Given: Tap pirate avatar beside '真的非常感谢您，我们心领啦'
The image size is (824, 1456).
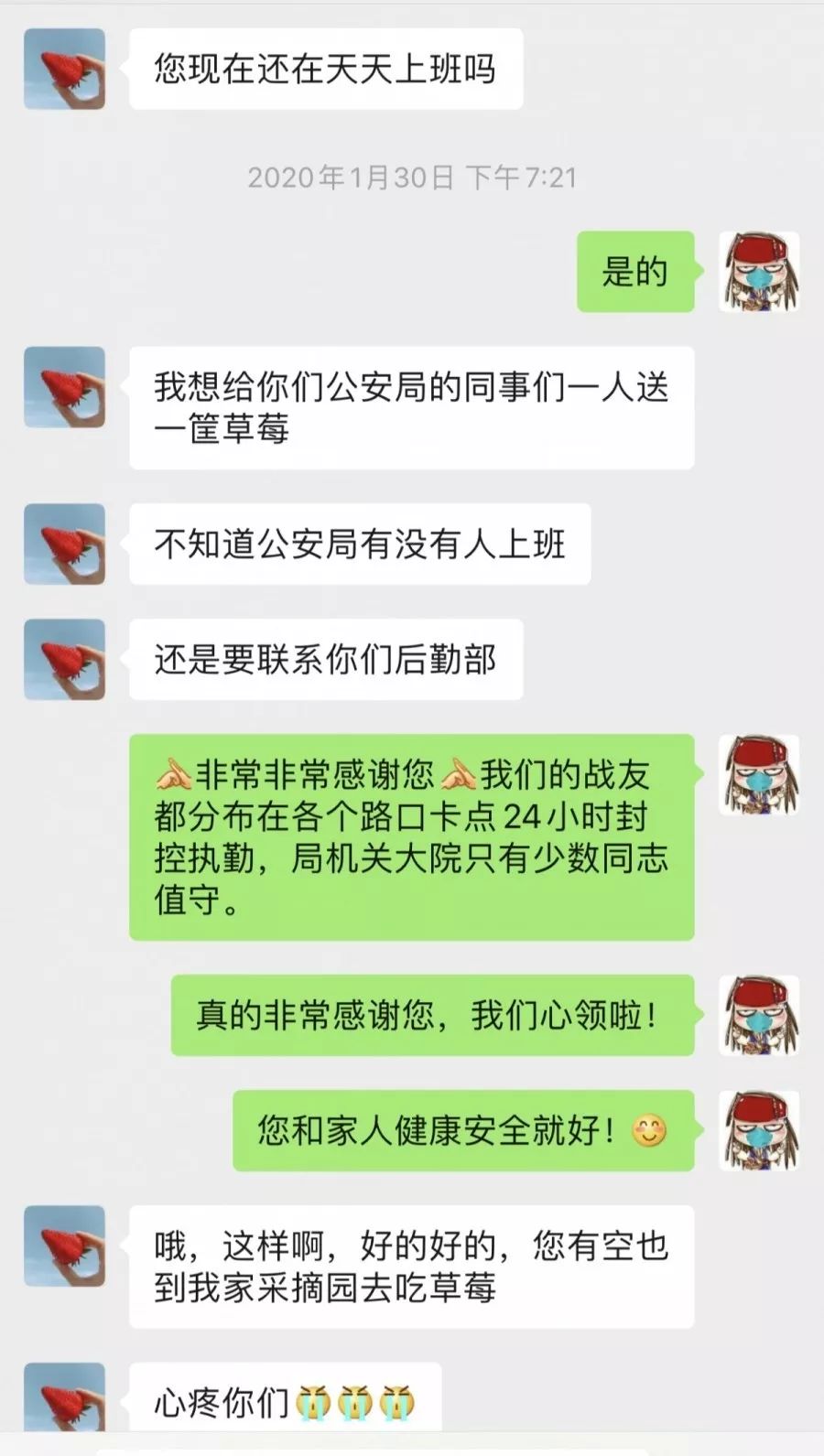Looking at the screenshot, I should [x=759, y=1015].
